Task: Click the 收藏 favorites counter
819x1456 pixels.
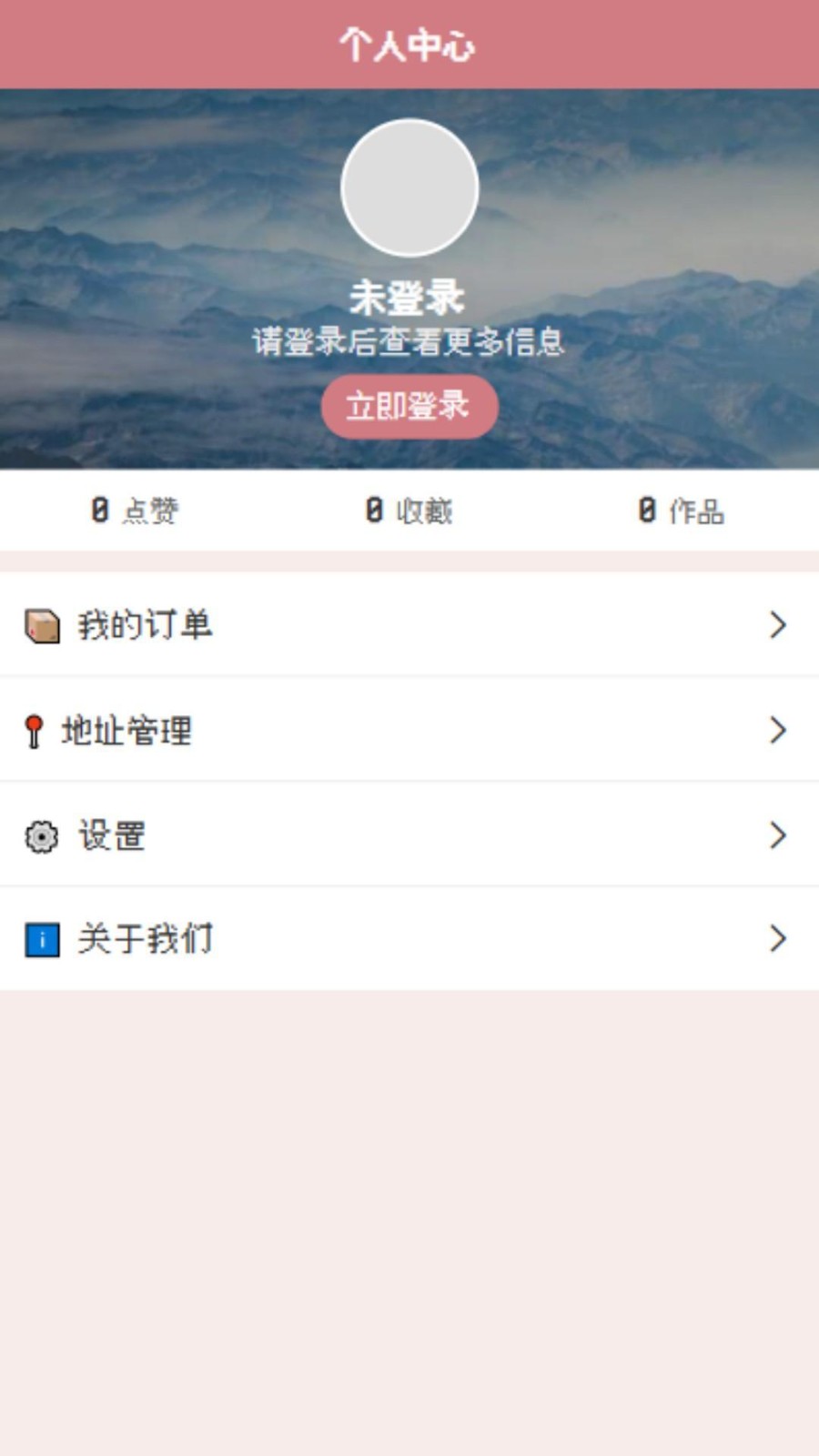Action: [409, 511]
